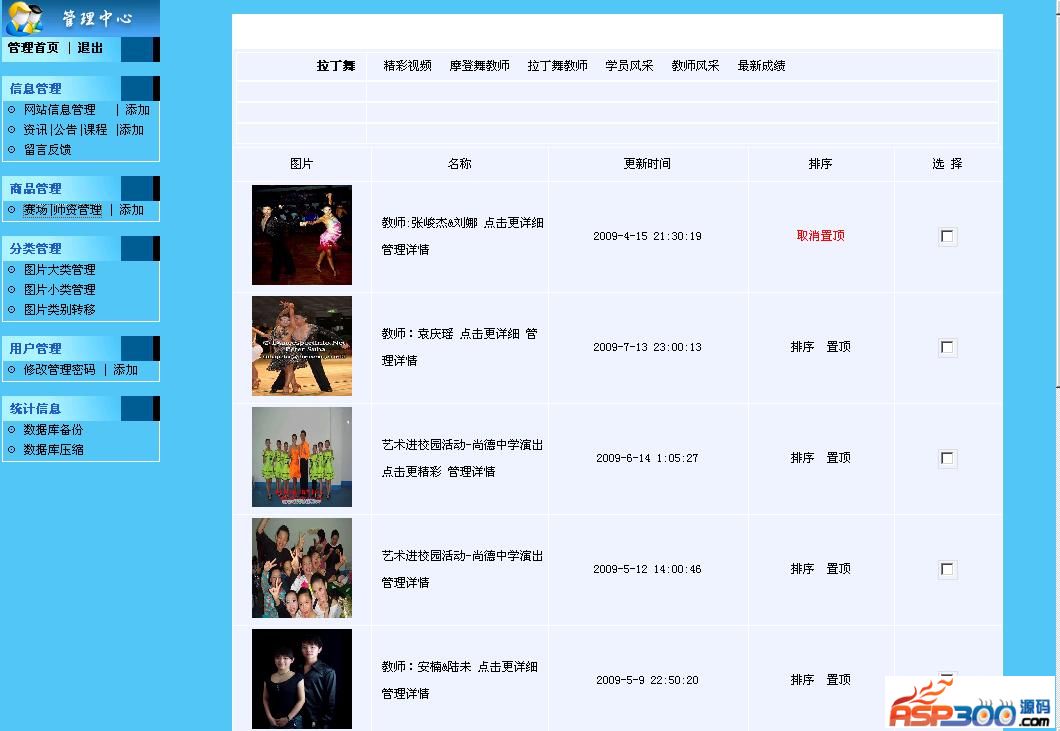Open 网站信息管理 in the sidebar

coord(60,110)
